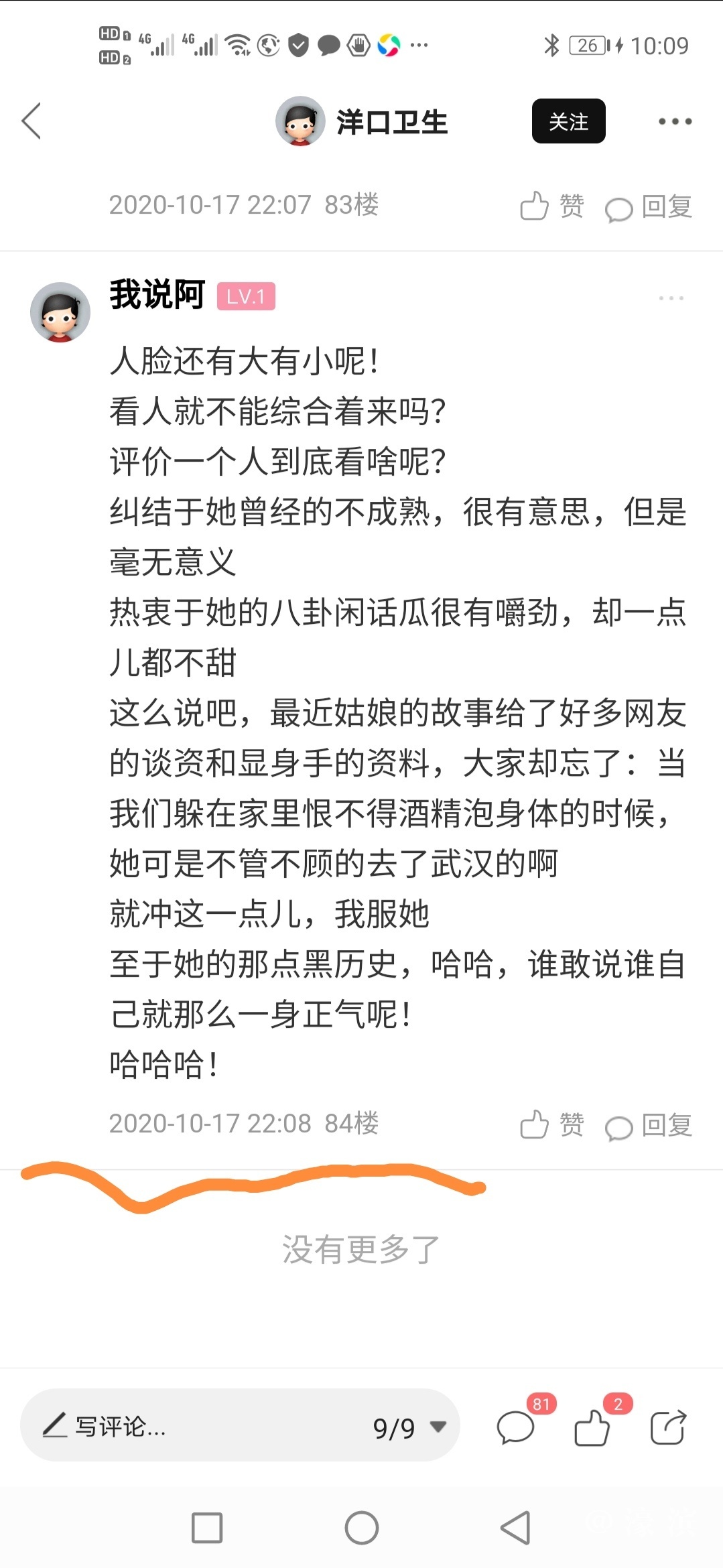Screen dimensions: 723x1568
Task: Open 我说阿's profile avatar
Action: click(60, 312)
